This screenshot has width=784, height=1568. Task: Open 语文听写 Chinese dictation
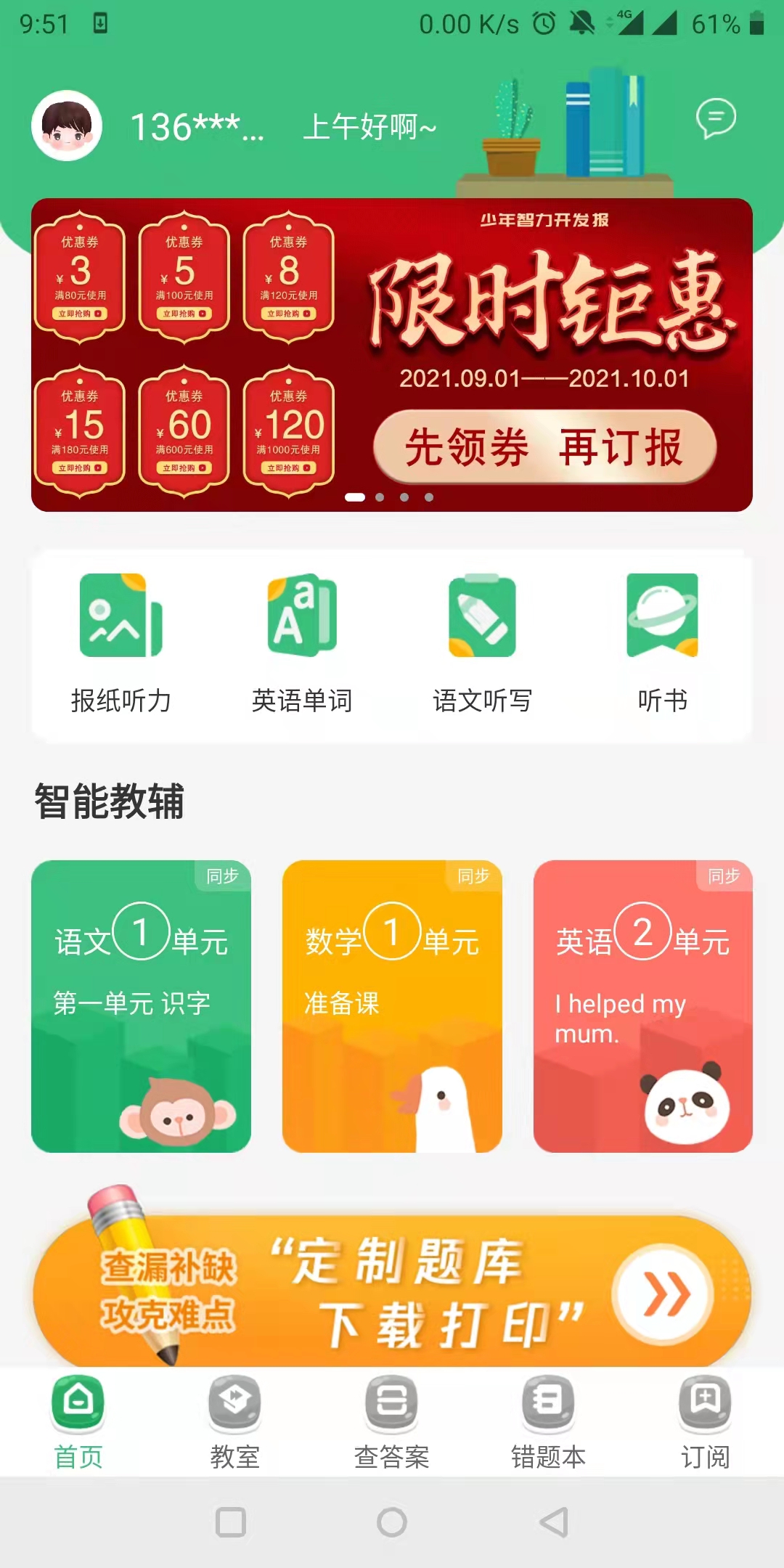click(x=482, y=644)
